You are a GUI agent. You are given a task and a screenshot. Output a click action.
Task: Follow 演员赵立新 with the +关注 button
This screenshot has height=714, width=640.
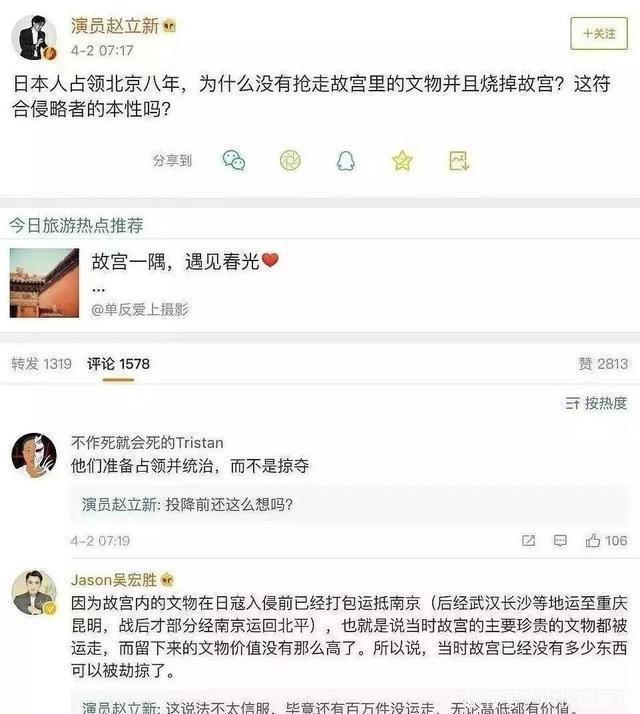(x=598, y=33)
